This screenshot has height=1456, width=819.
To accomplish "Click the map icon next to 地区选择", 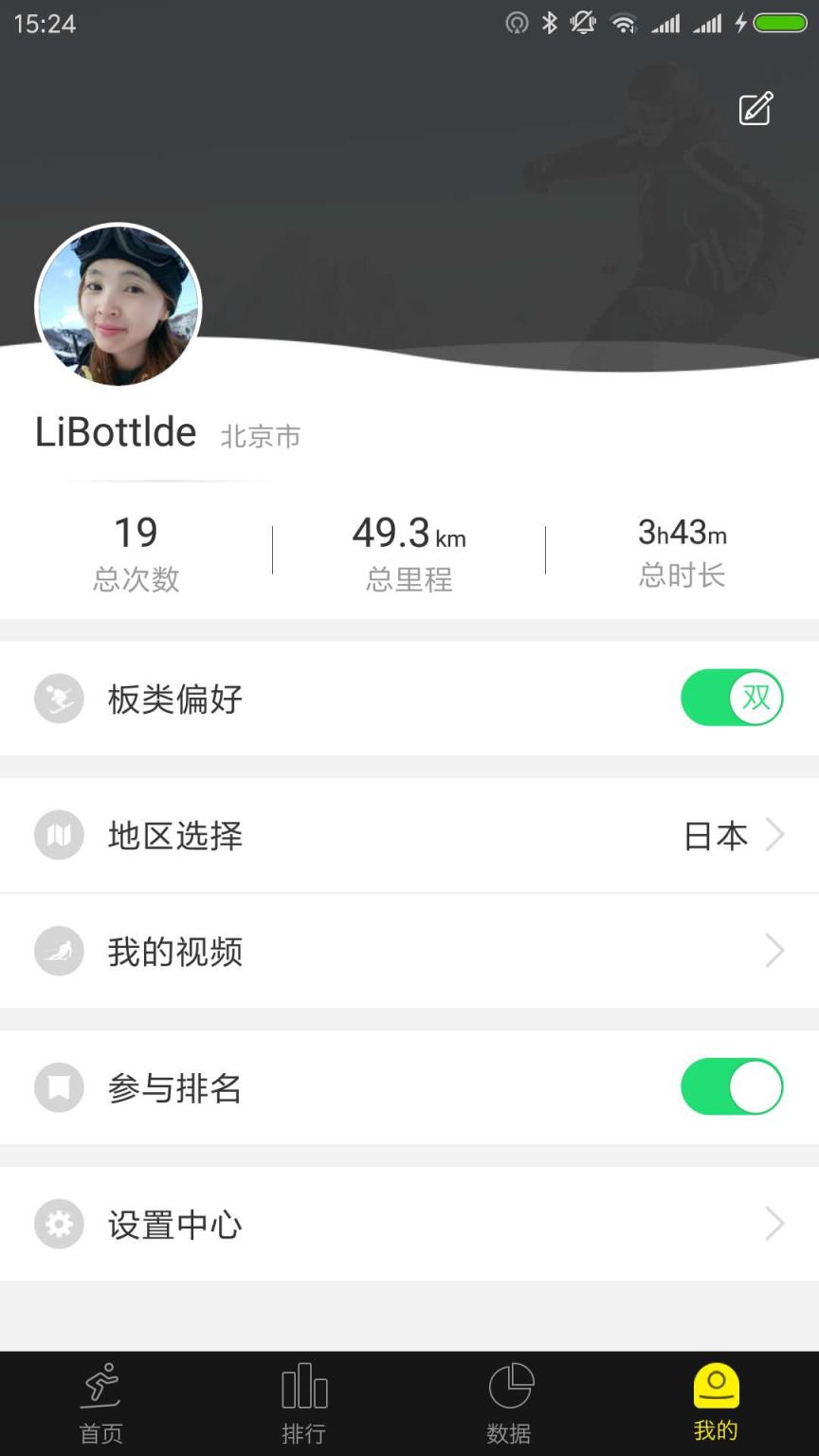I will [x=59, y=835].
